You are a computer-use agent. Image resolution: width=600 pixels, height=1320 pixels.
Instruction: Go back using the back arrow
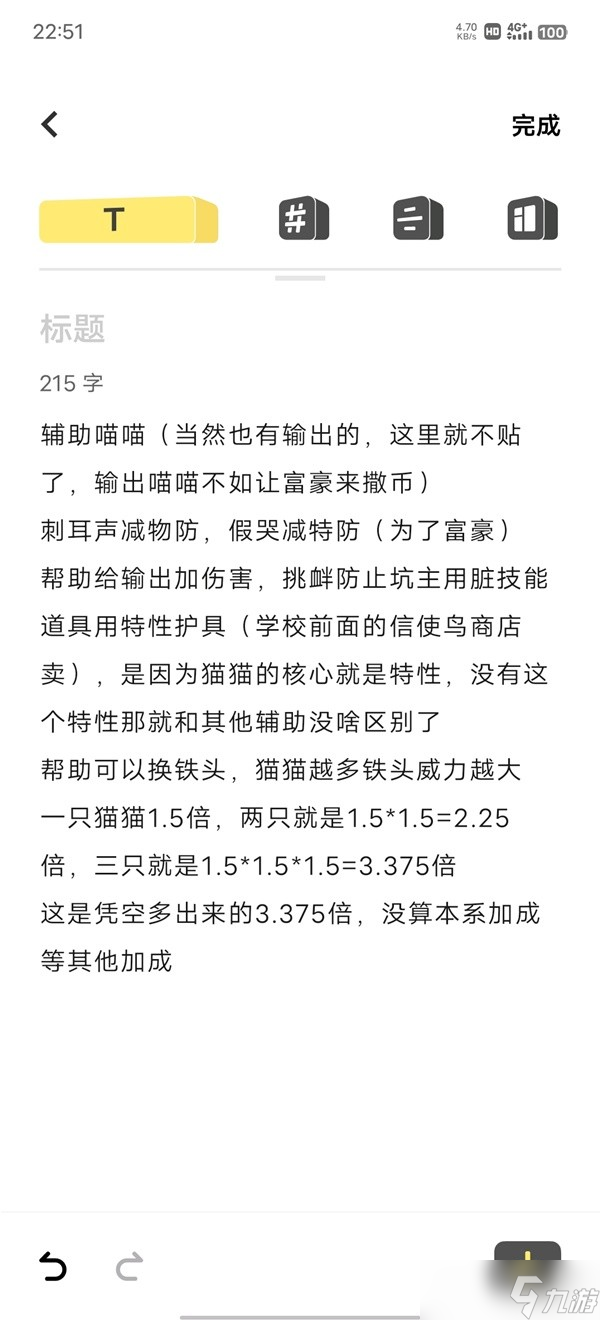50,124
